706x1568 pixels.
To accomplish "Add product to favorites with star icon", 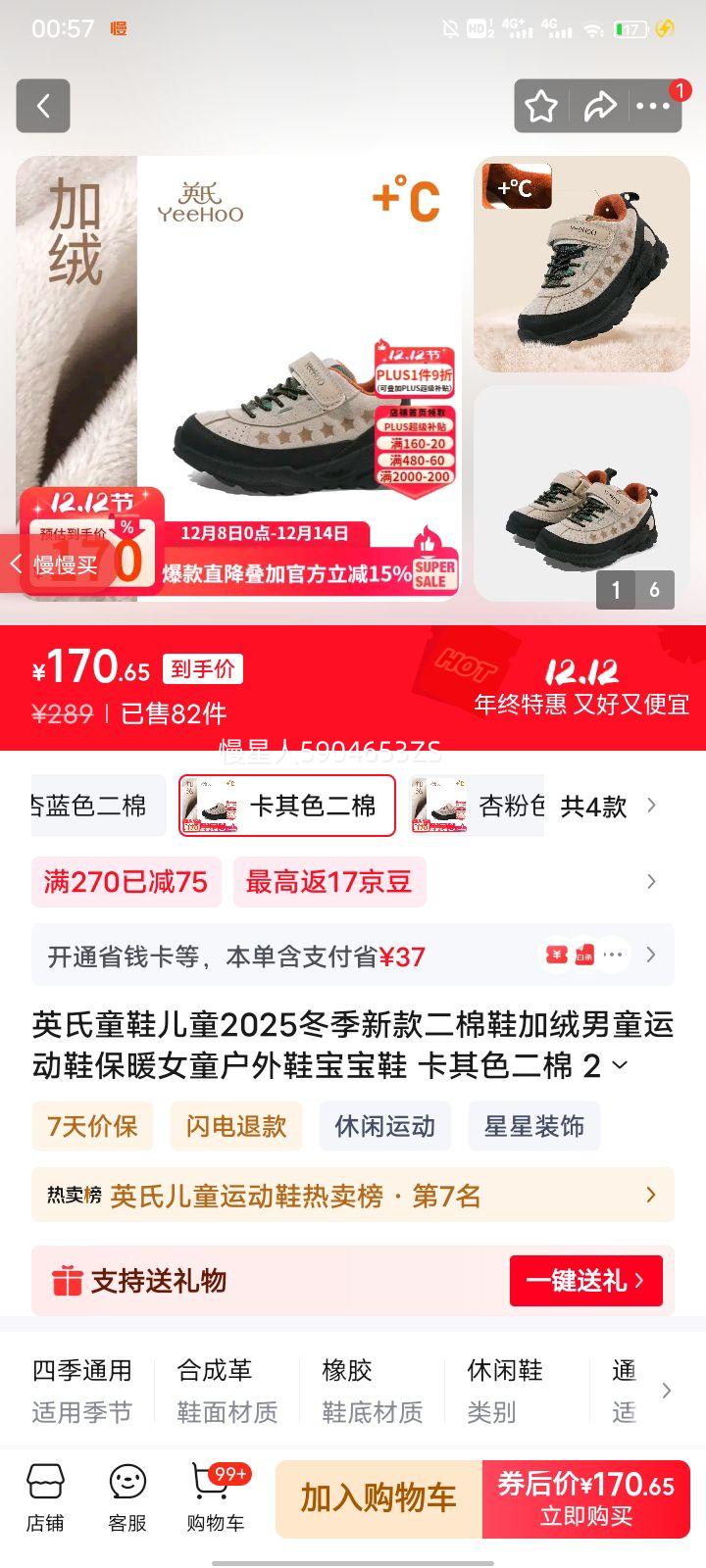I will (x=540, y=106).
